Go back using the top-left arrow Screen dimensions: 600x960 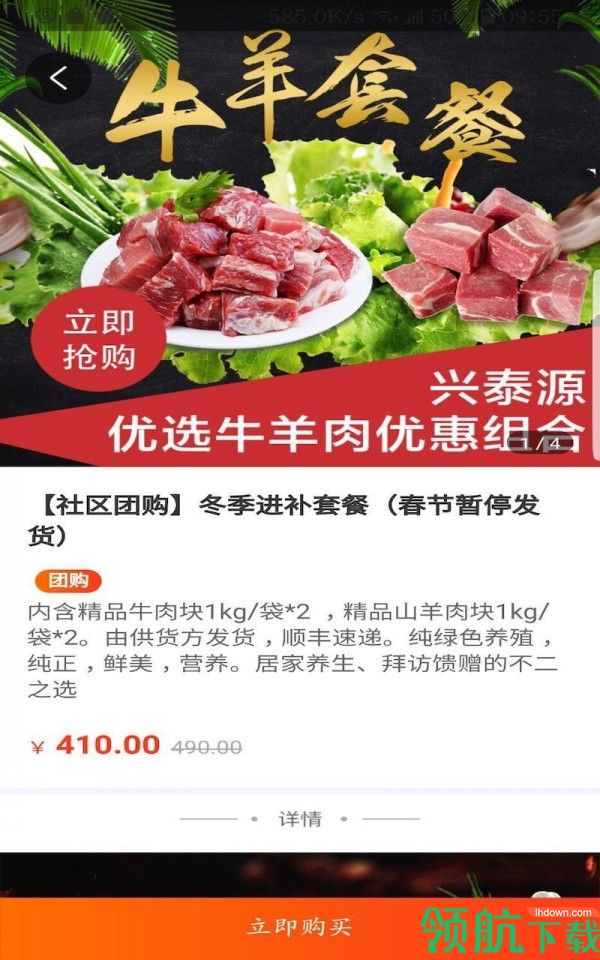[59, 78]
